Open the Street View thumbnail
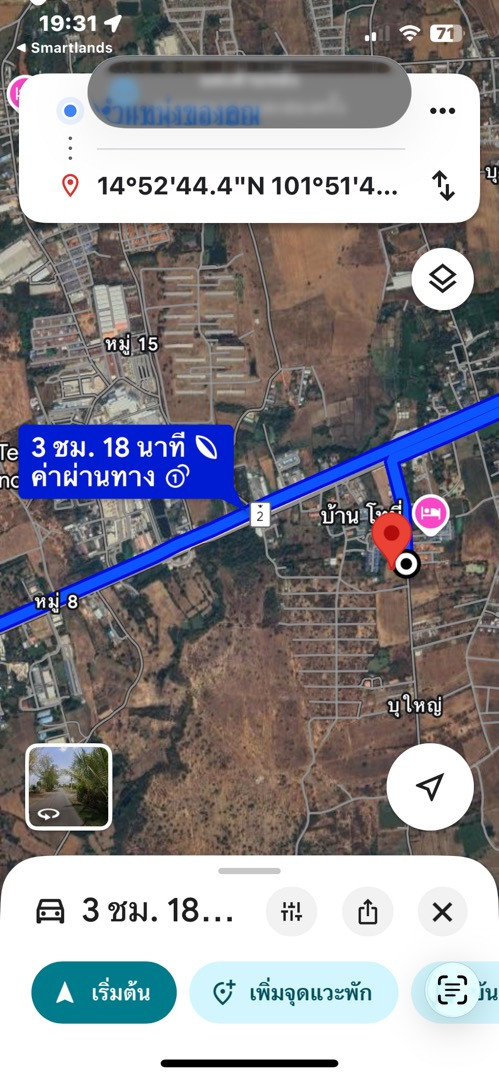 69,787
